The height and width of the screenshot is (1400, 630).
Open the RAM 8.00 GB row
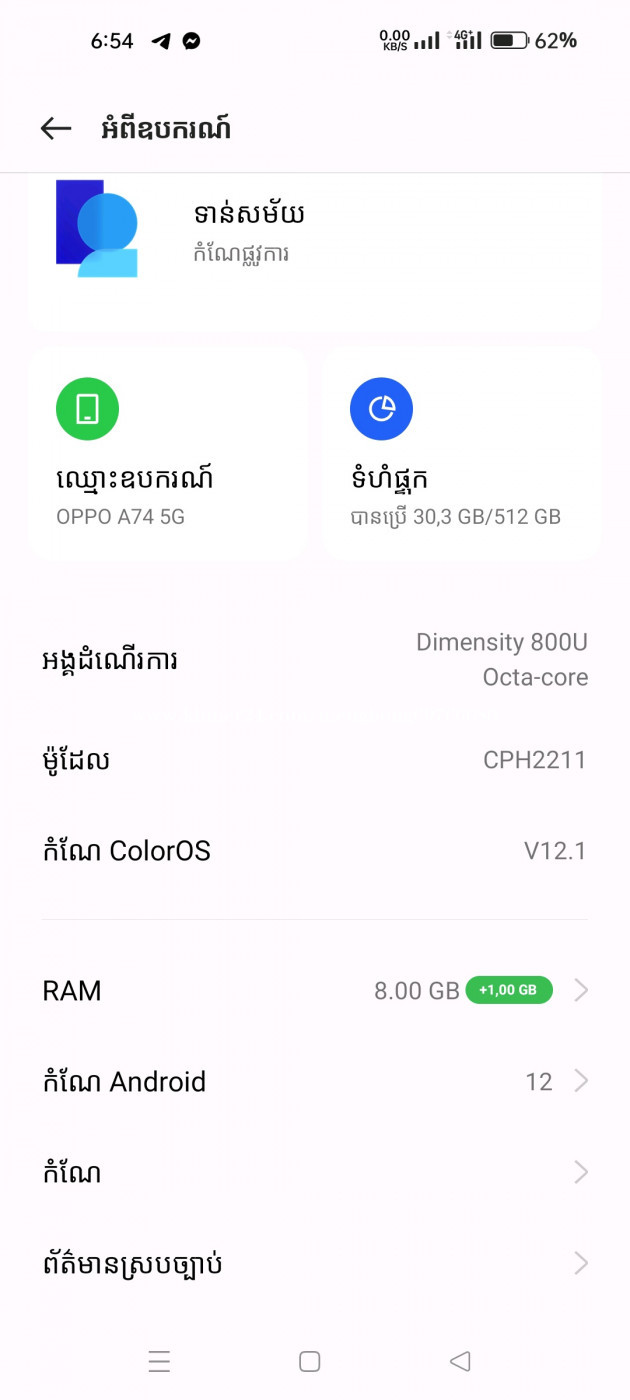coord(314,991)
